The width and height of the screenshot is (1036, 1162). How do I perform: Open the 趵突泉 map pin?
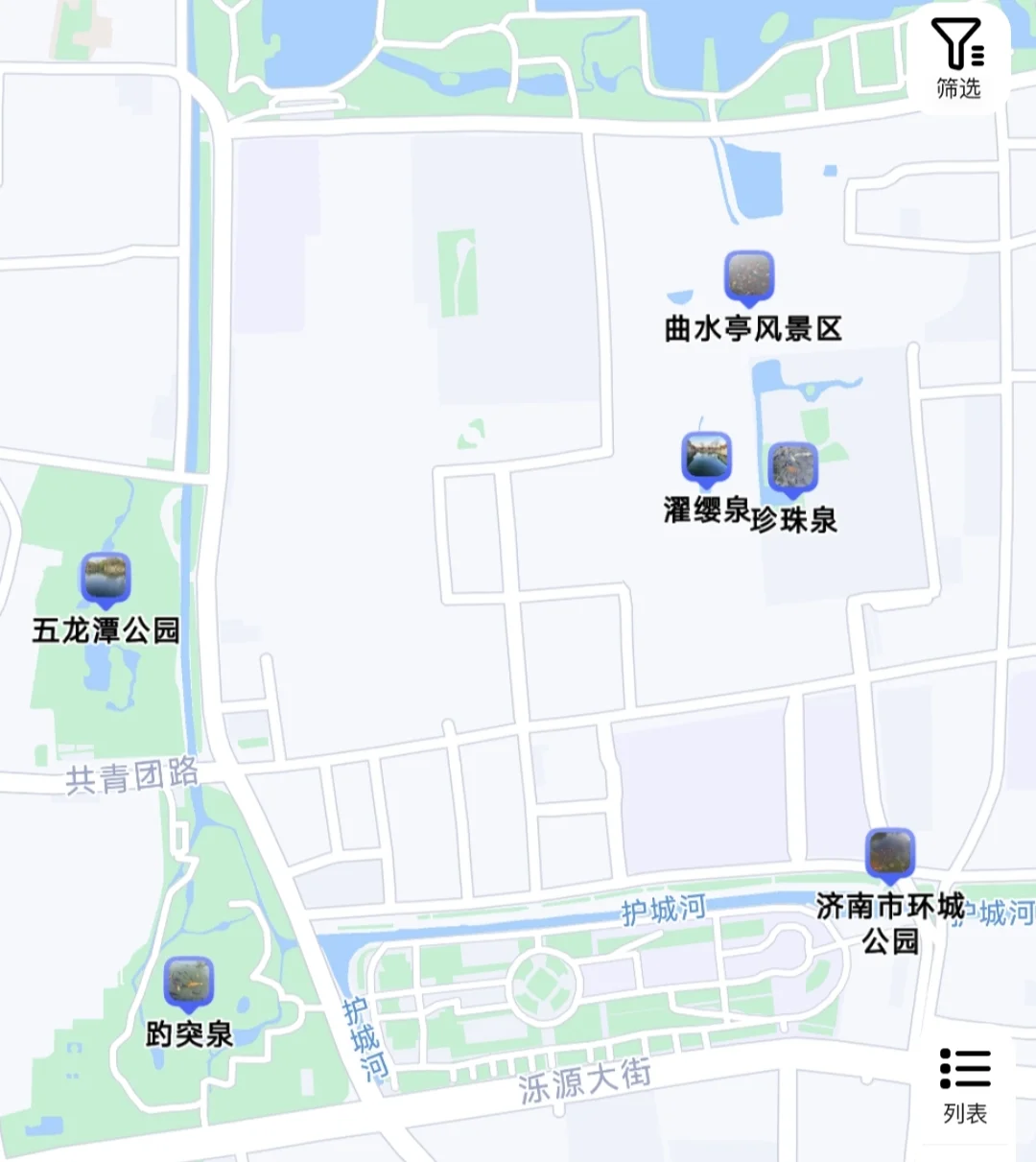pos(188,984)
